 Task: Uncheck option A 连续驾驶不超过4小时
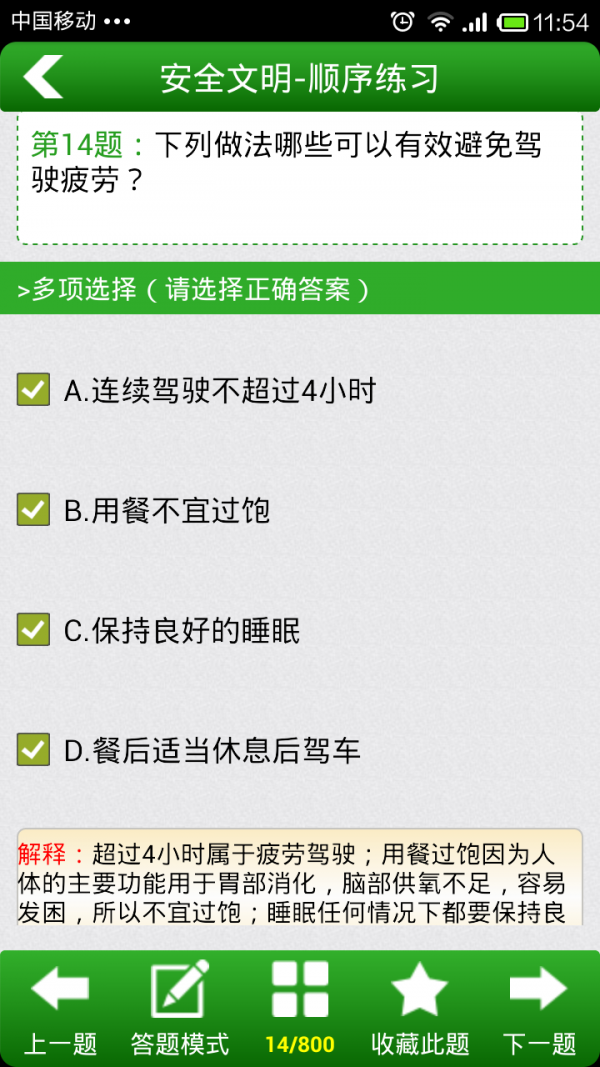(33, 390)
